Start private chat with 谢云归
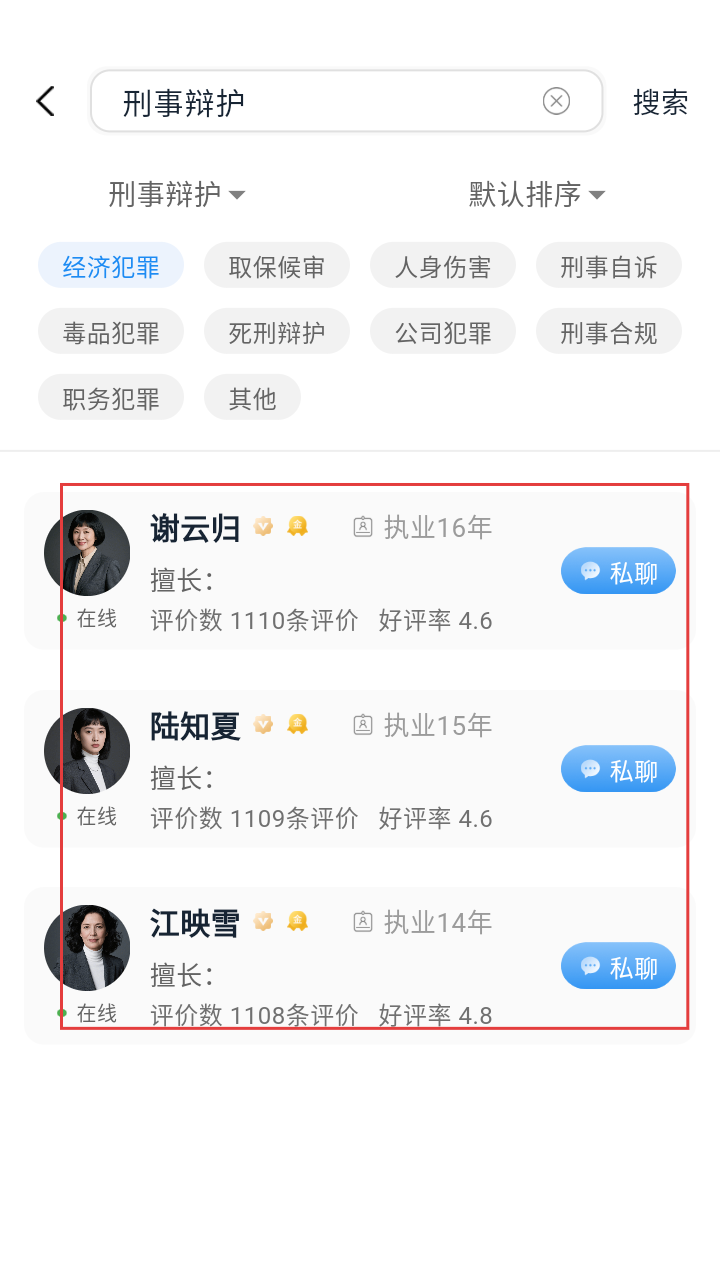720x1280 pixels. (x=618, y=572)
